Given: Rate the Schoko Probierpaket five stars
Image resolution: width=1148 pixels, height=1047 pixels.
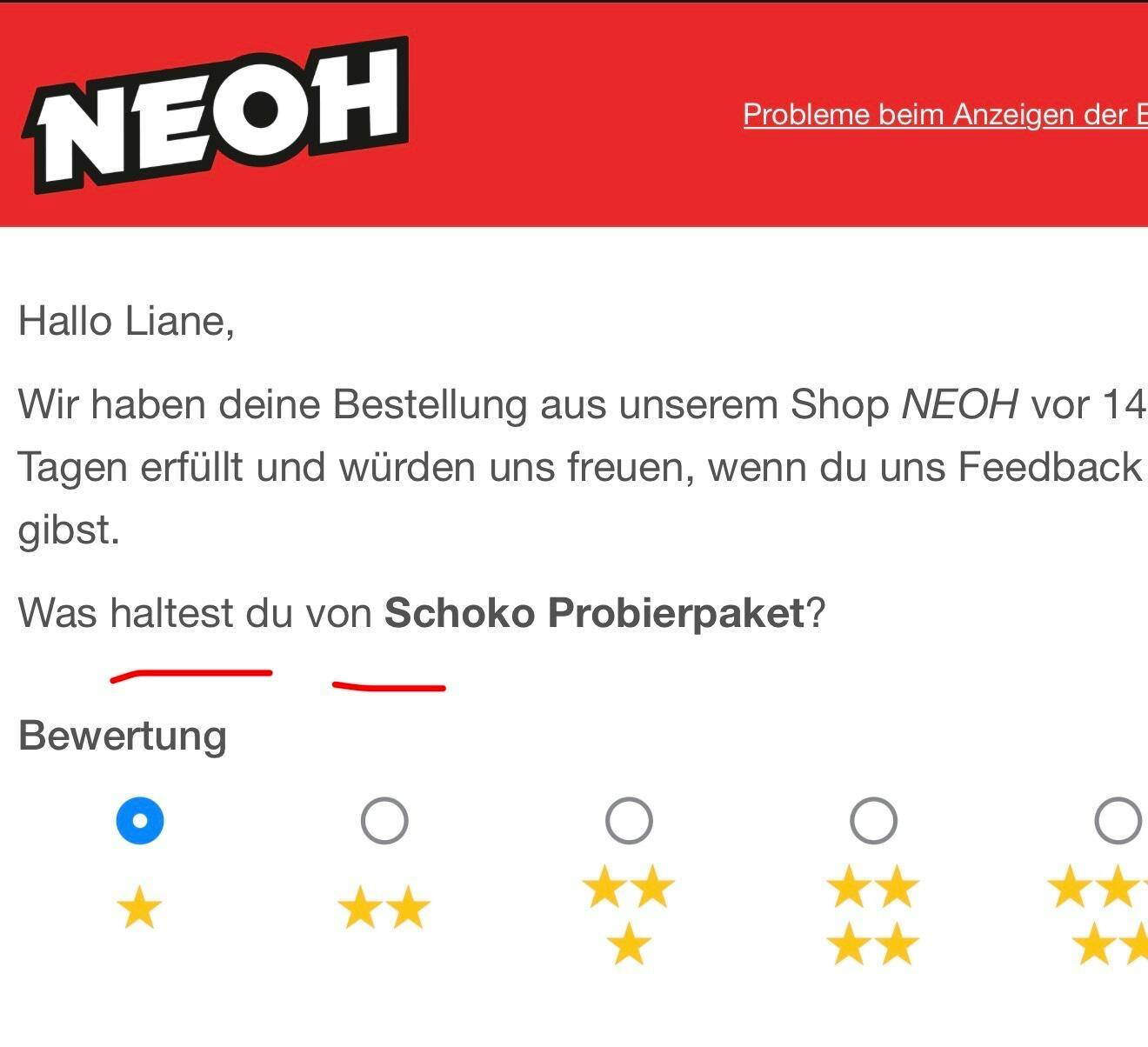Looking at the screenshot, I should tap(1117, 821).
